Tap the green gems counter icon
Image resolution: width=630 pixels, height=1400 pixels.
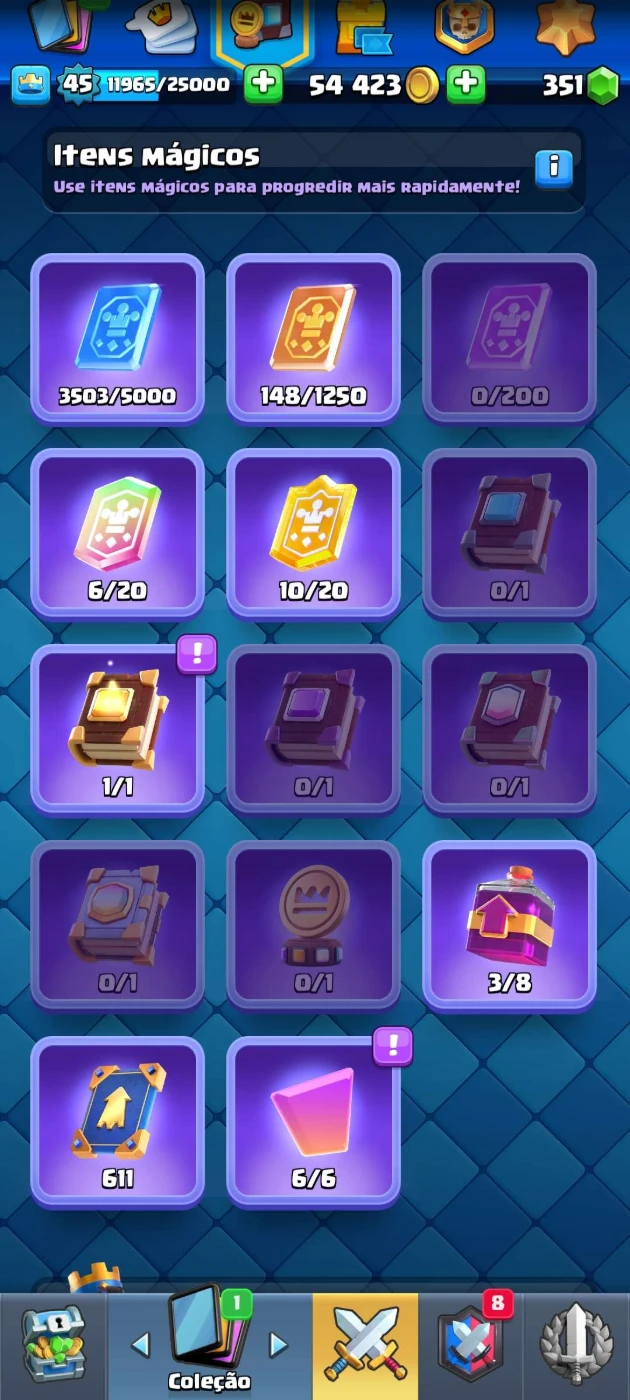602,86
